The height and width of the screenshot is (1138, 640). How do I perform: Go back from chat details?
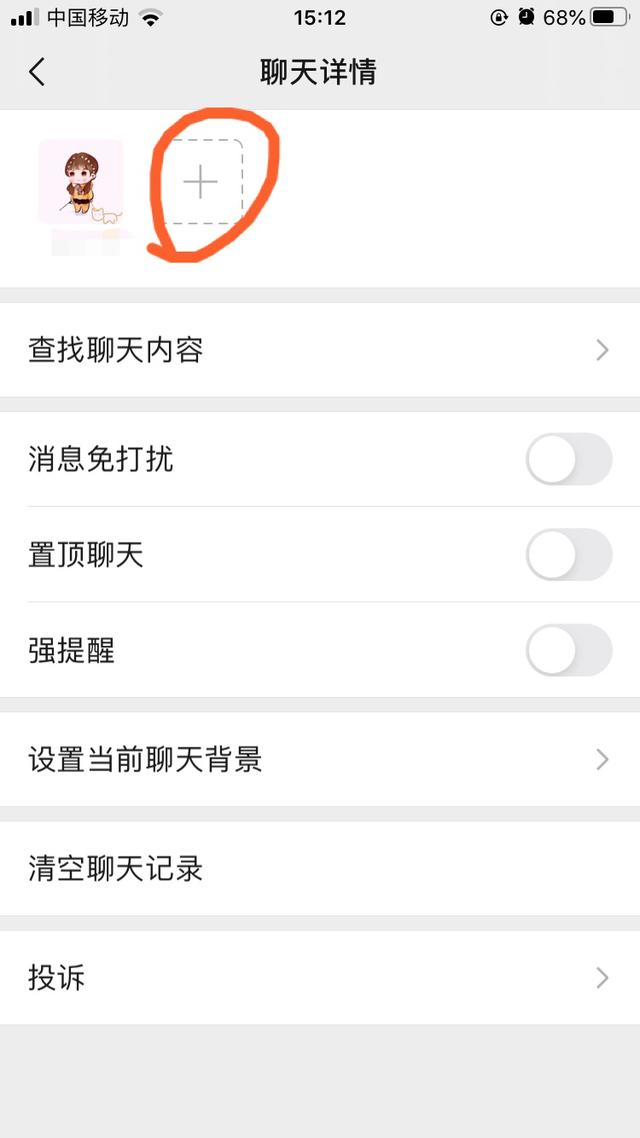pyautogui.click(x=37, y=72)
